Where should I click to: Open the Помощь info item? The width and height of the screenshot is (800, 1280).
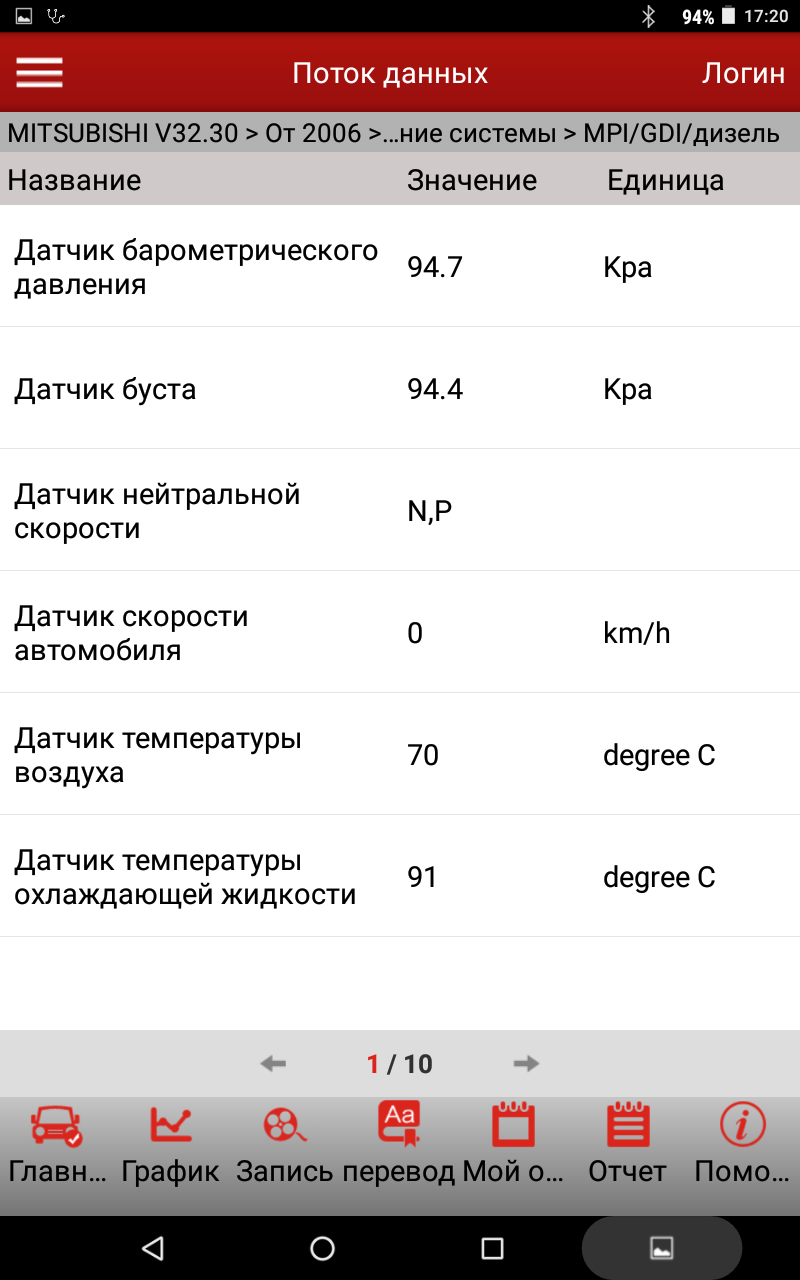(x=743, y=1145)
